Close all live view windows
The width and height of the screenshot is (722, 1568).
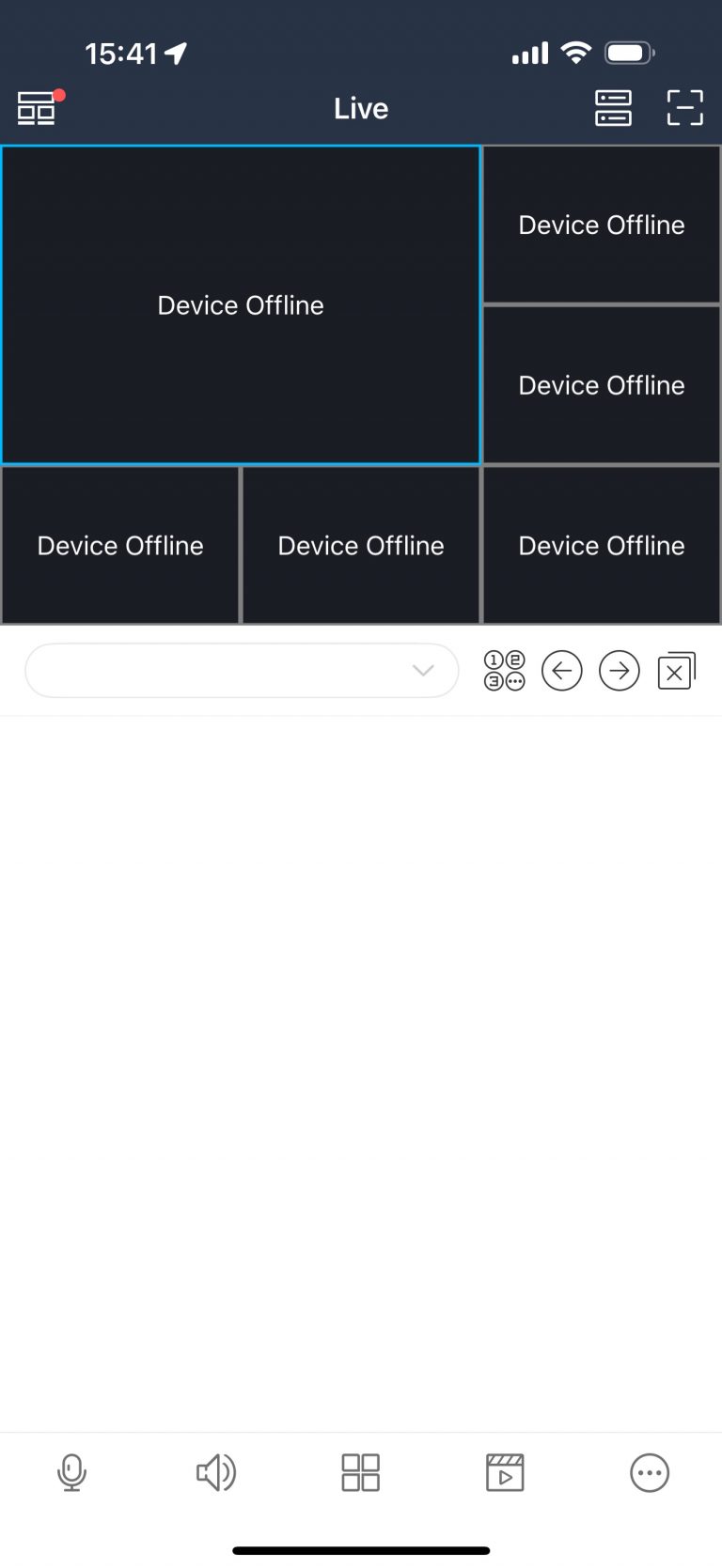(x=675, y=670)
